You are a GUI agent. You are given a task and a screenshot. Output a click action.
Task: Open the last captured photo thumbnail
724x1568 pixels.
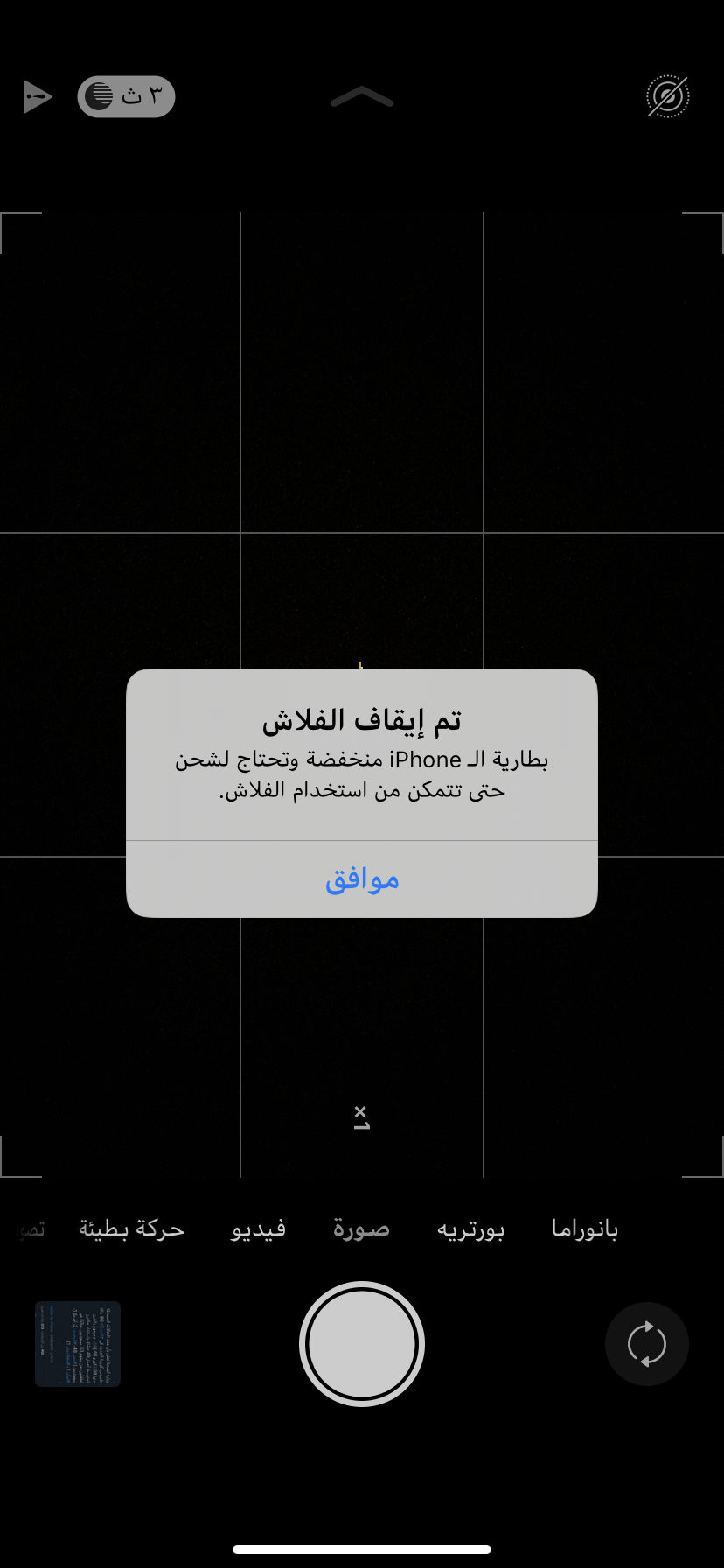click(78, 1344)
